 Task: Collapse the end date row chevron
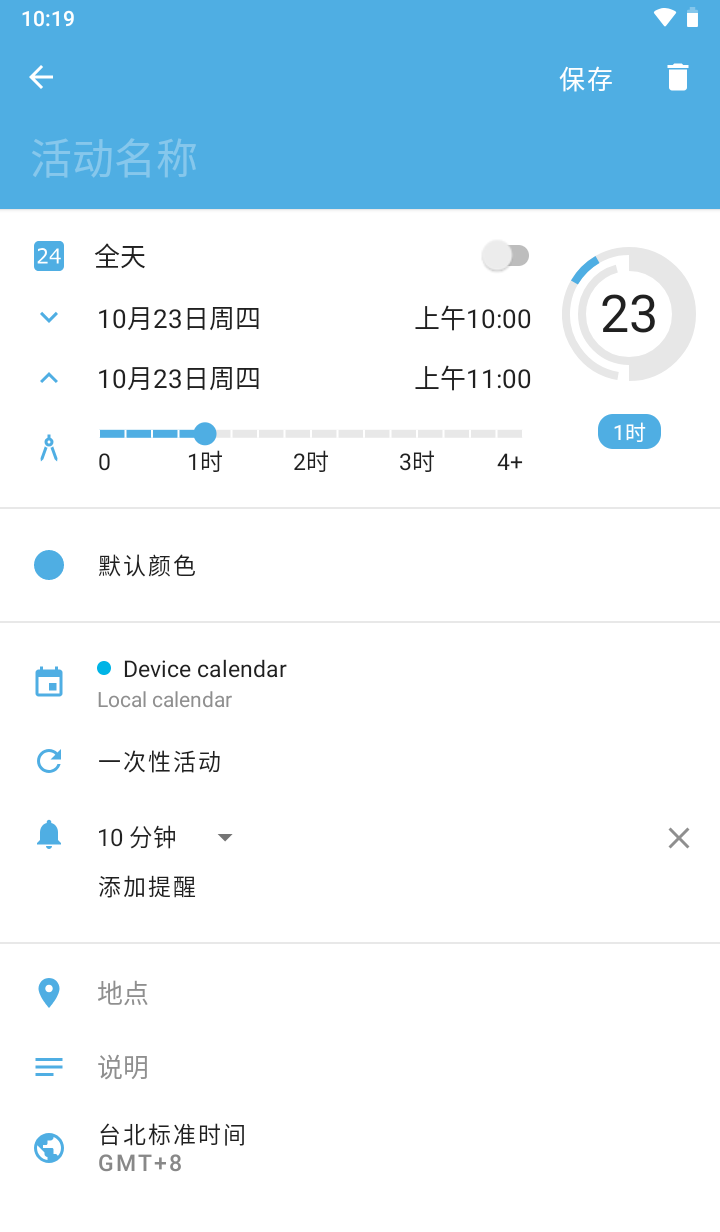48,378
